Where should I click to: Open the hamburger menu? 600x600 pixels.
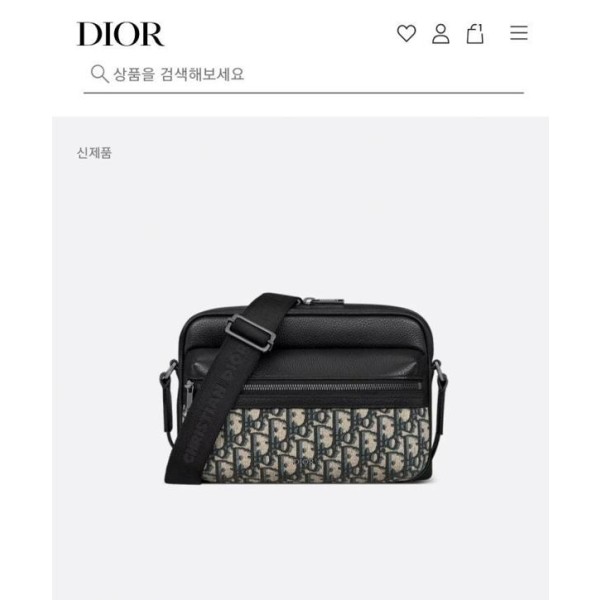[518, 33]
